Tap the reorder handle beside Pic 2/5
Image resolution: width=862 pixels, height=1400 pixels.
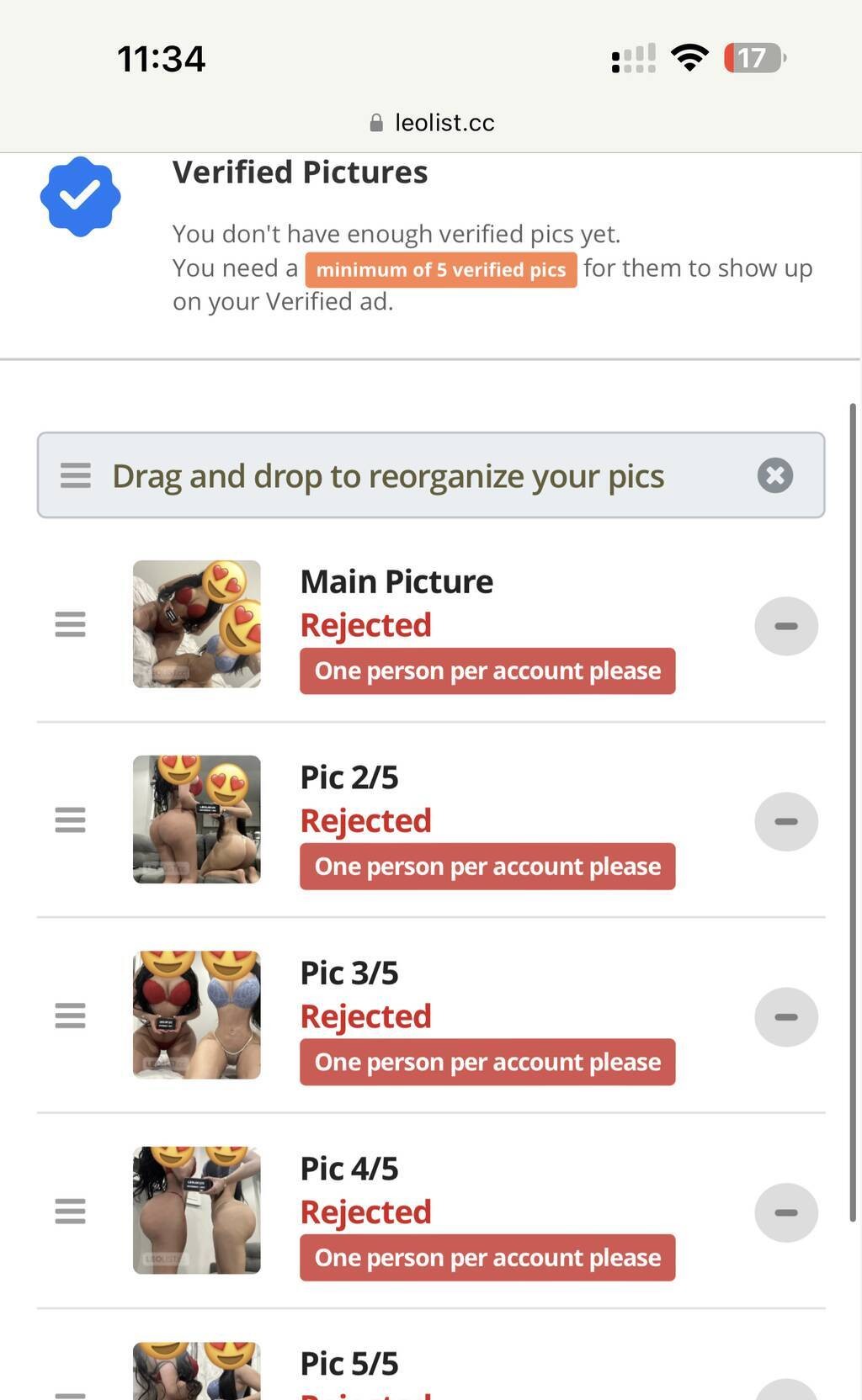[70, 819]
